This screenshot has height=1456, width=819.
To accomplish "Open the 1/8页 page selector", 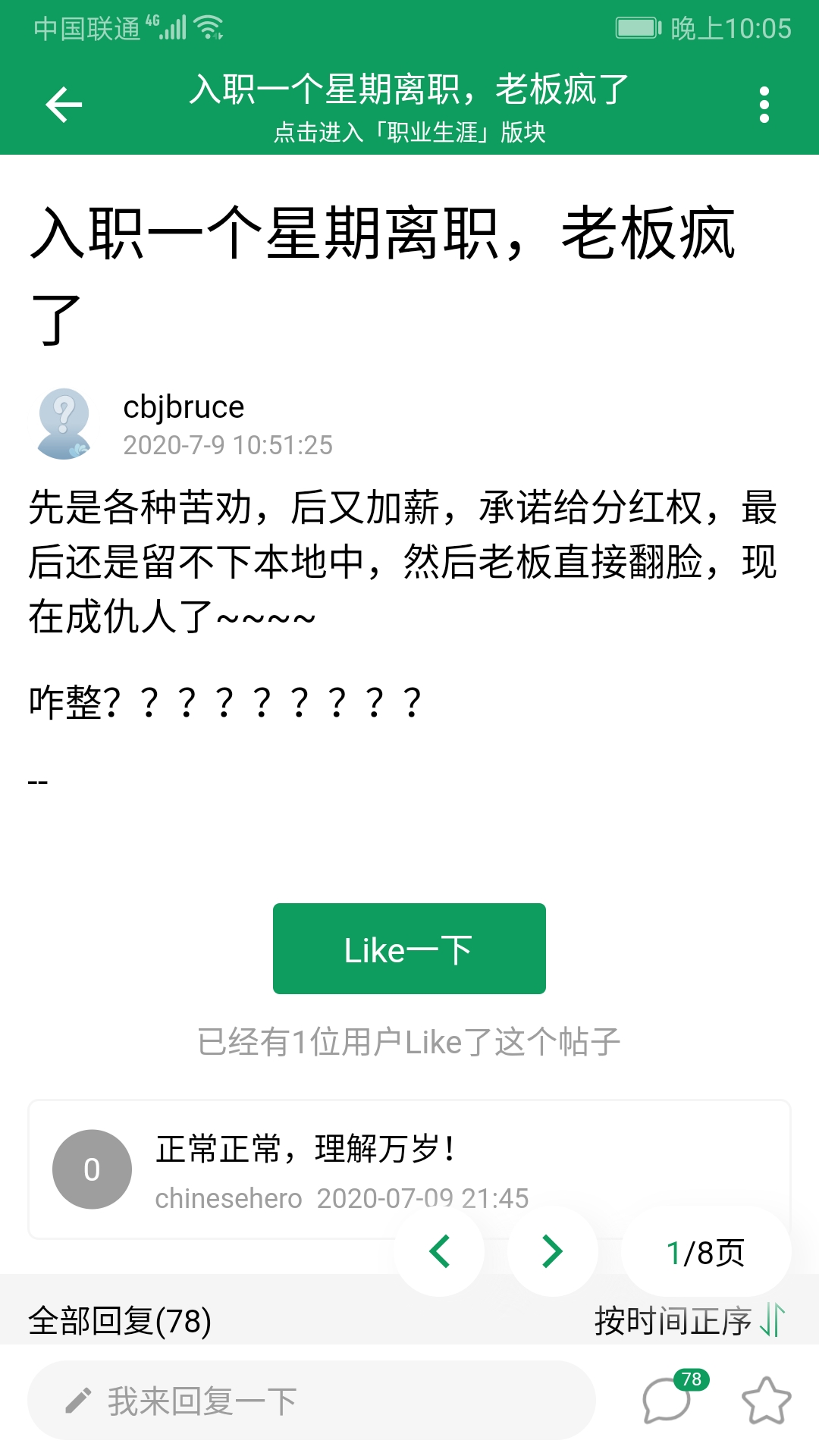I will pyautogui.click(x=705, y=1253).
